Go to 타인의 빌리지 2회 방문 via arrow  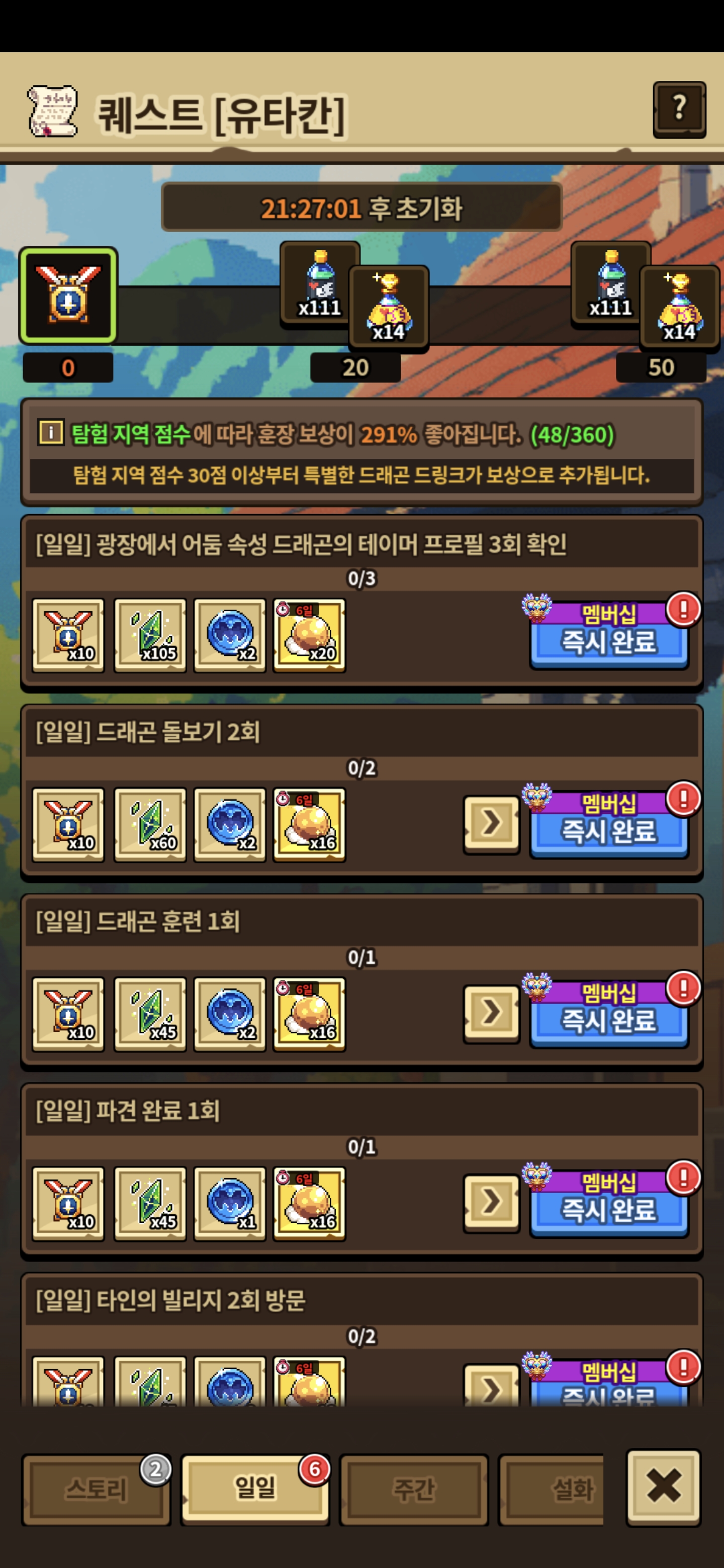491,1386
